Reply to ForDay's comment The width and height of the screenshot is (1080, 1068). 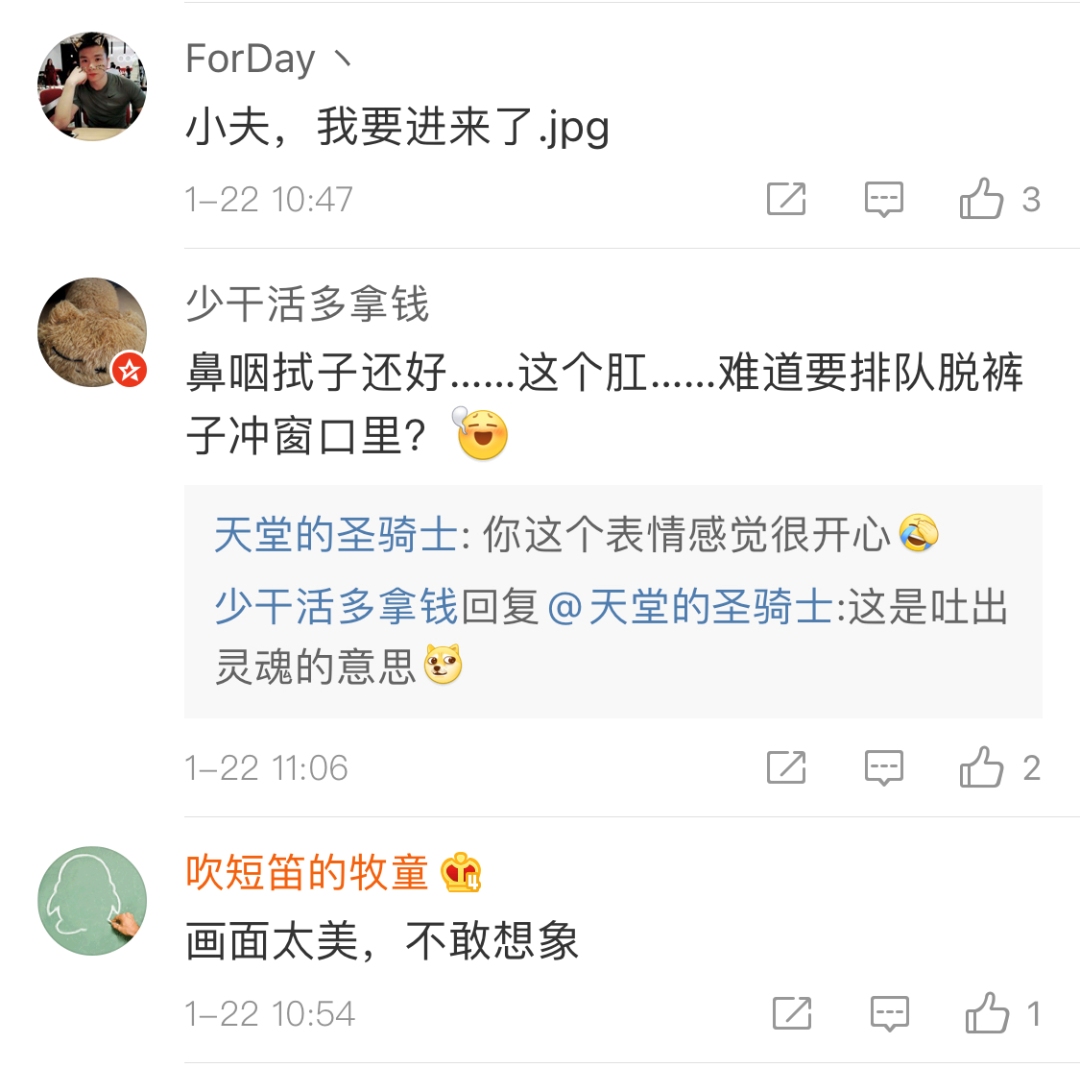coord(884,199)
